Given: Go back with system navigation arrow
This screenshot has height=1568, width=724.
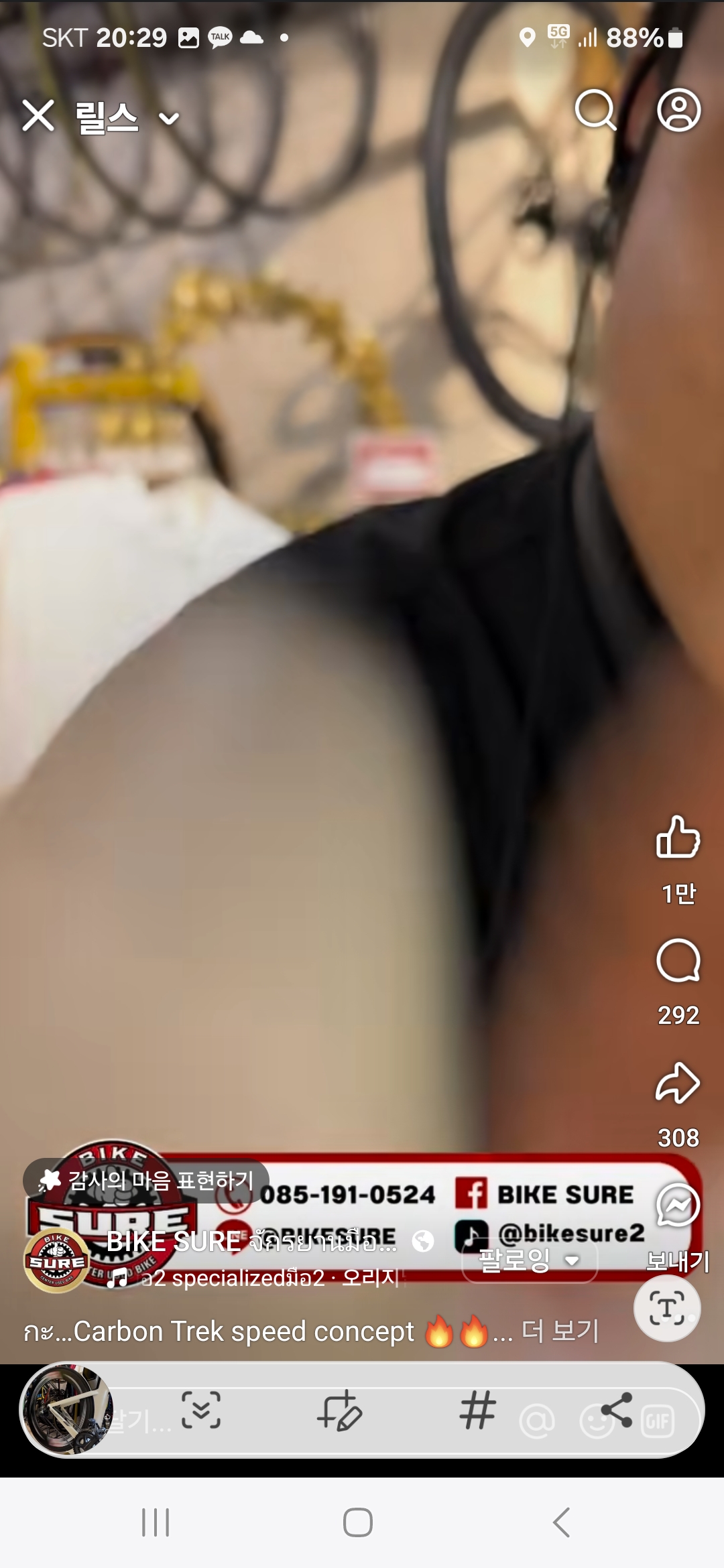Looking at the screenshot, I should click(x=562, y=1522).
